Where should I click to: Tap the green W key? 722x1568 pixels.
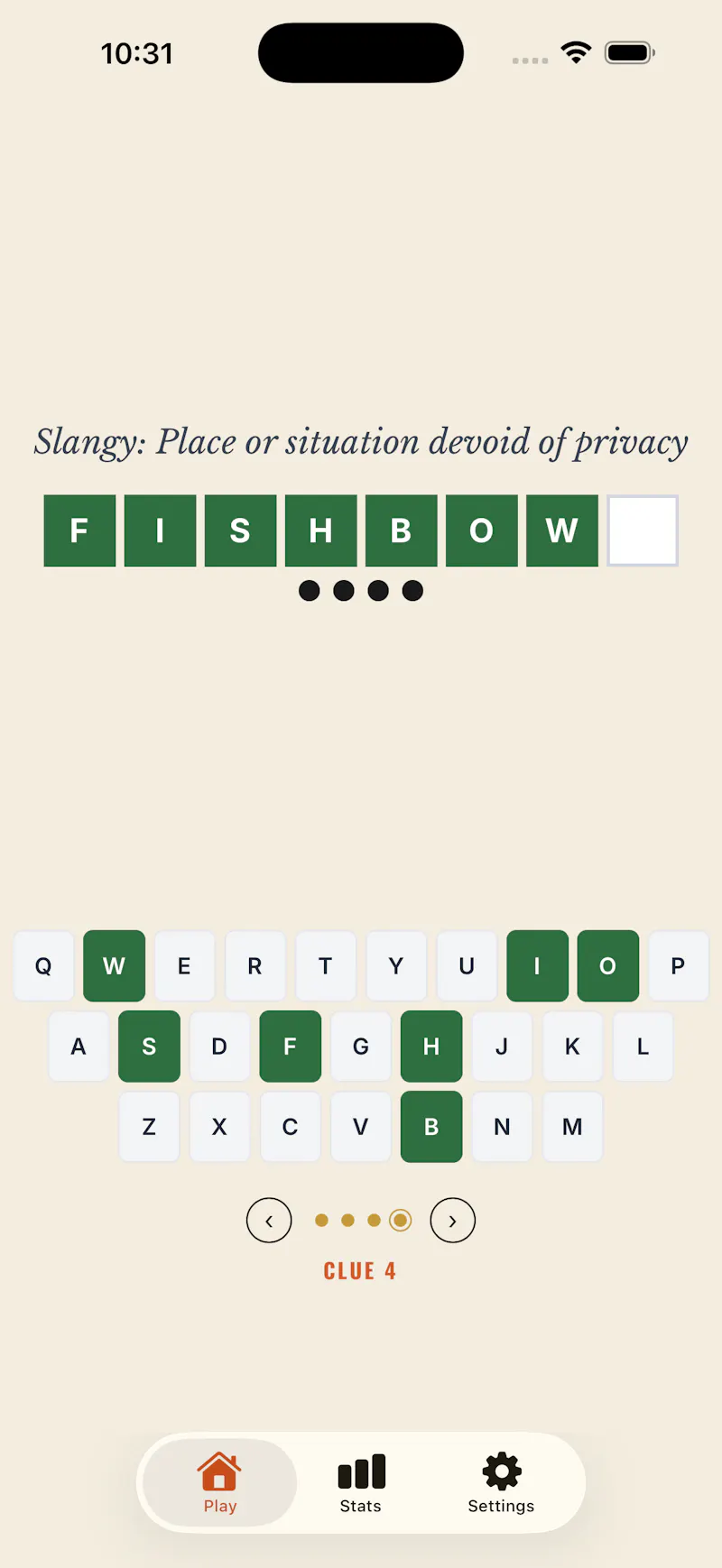point(114,966)
